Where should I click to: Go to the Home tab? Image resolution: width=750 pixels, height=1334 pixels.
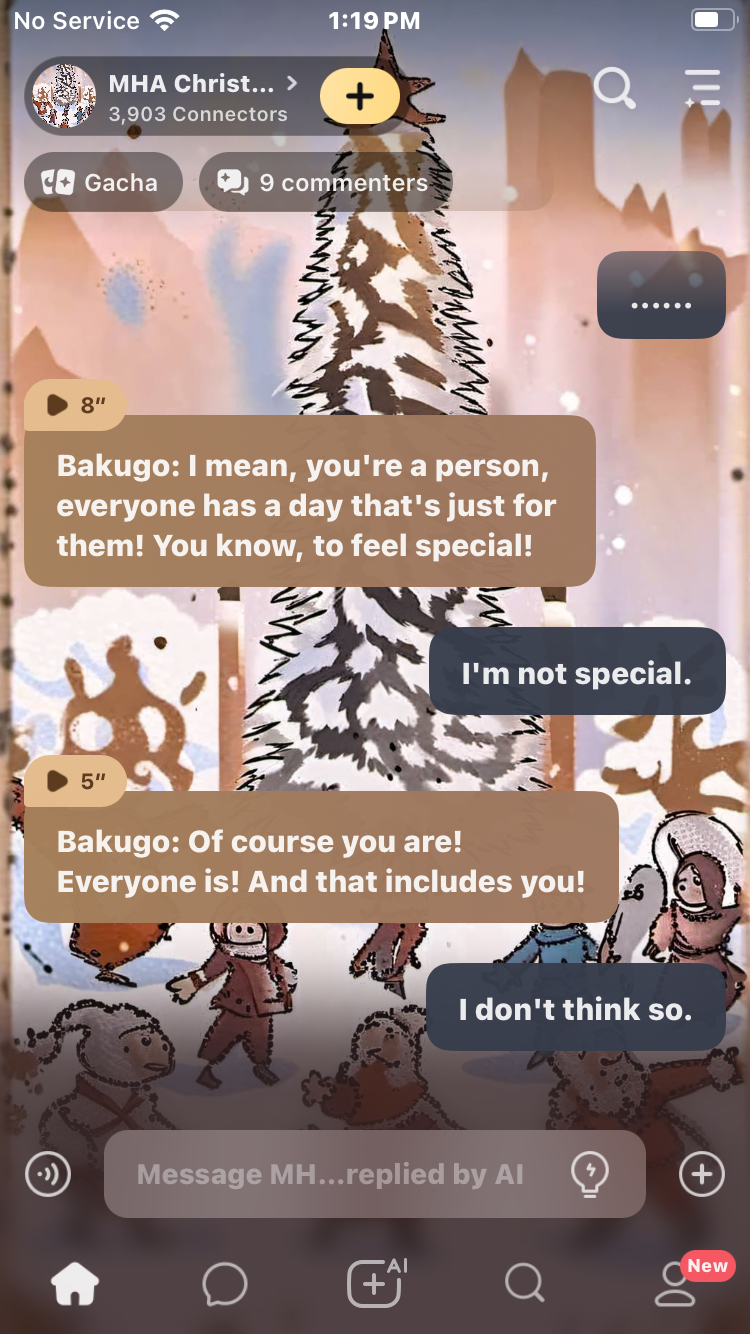(76, 1283)
